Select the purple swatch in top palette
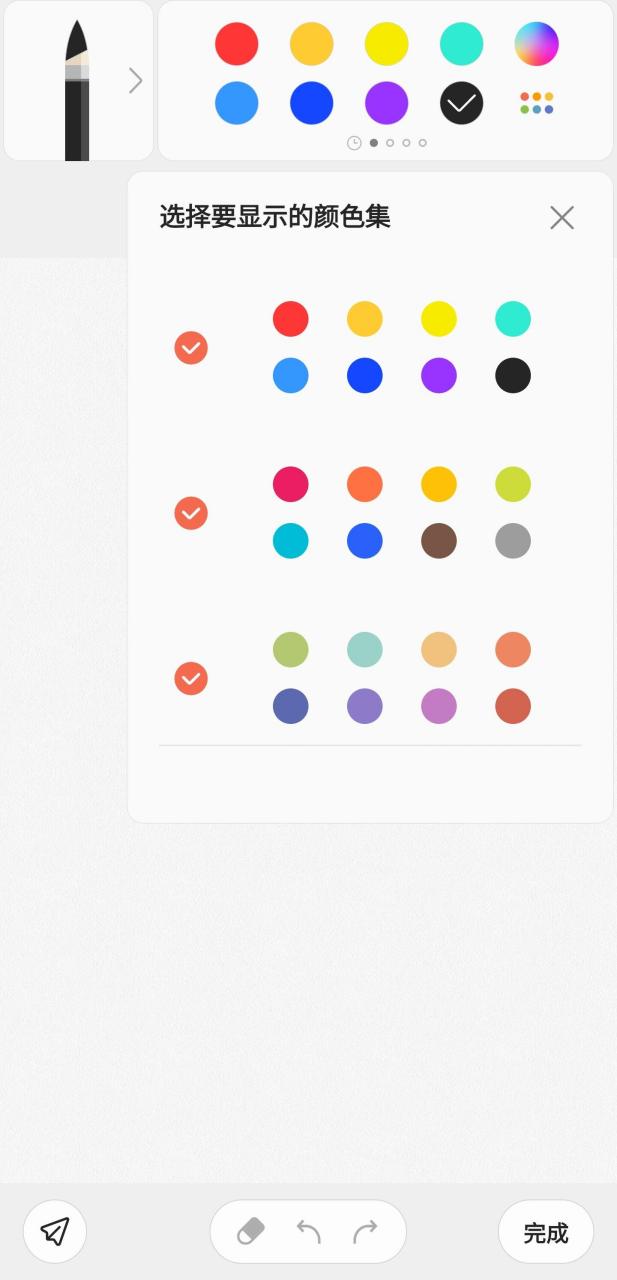The height and width of the screenshot is (1280, 617). pos(386,103)
